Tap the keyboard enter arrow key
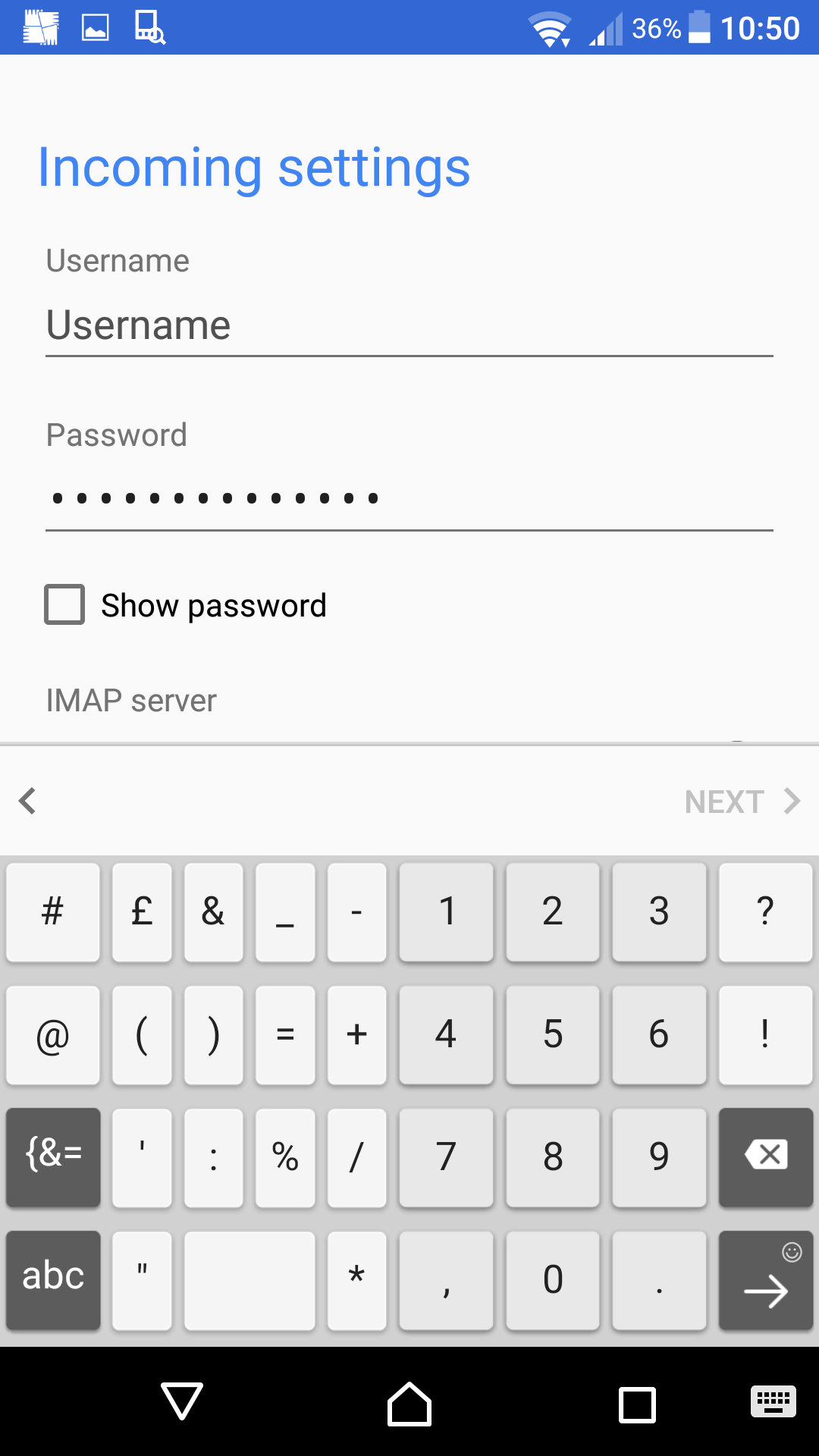Screen dimensions: 819x1456 pyautogui.click(x=766, y=1279)
